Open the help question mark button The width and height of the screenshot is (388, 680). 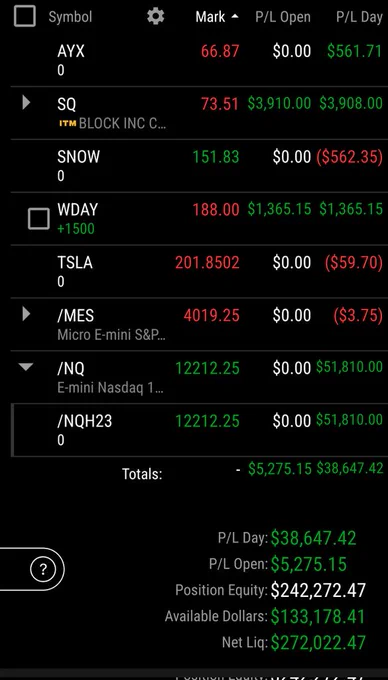tap(42, 569)
